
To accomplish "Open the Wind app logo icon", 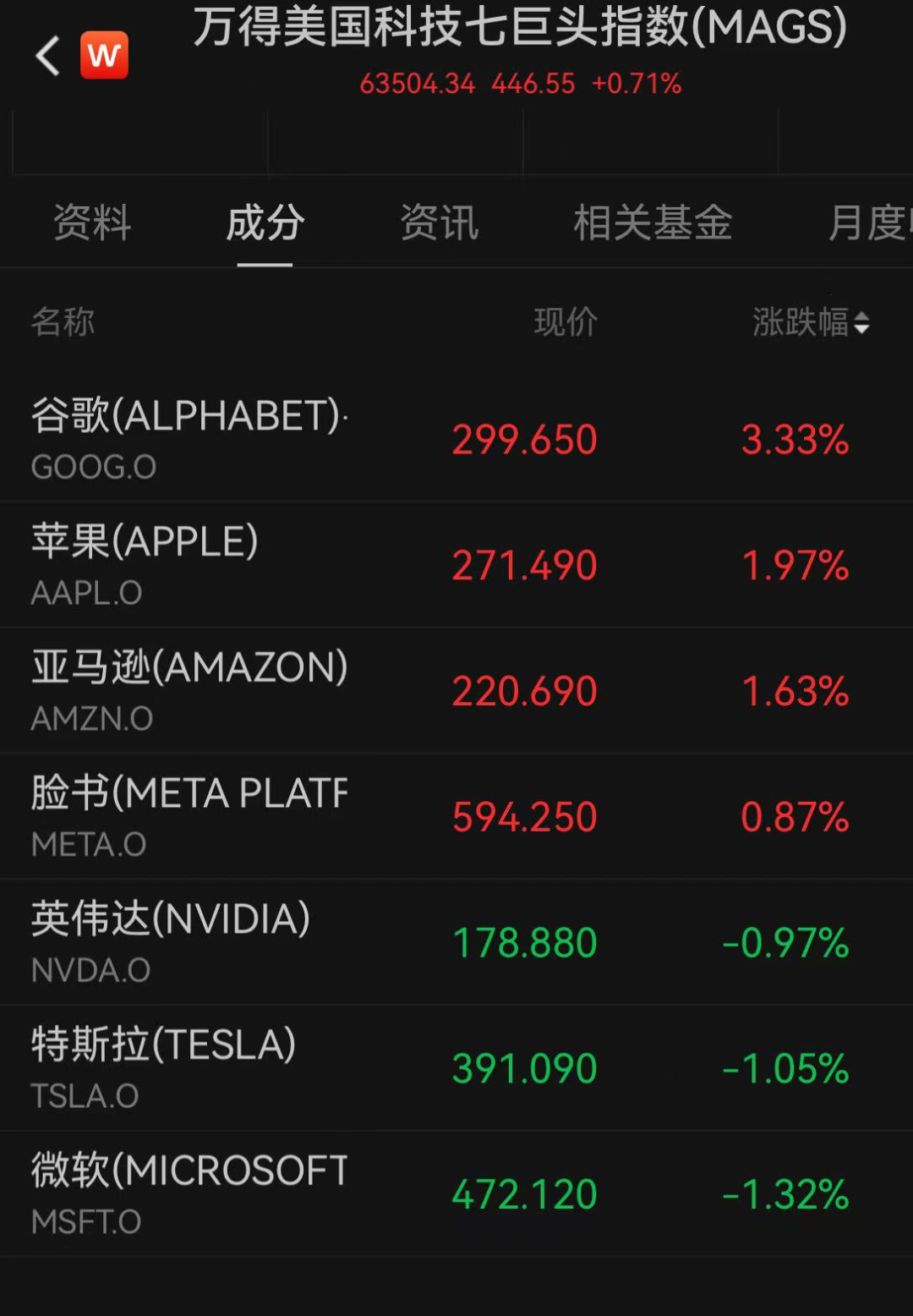I will 105,53.
